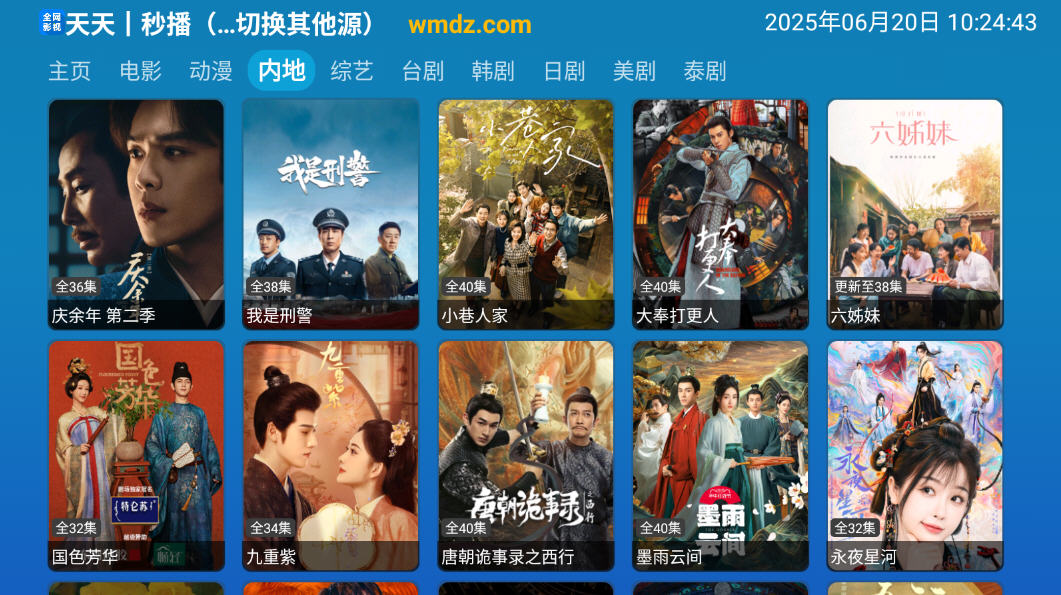Open 庆余年 第二季 show card

(x=136, y=214)
